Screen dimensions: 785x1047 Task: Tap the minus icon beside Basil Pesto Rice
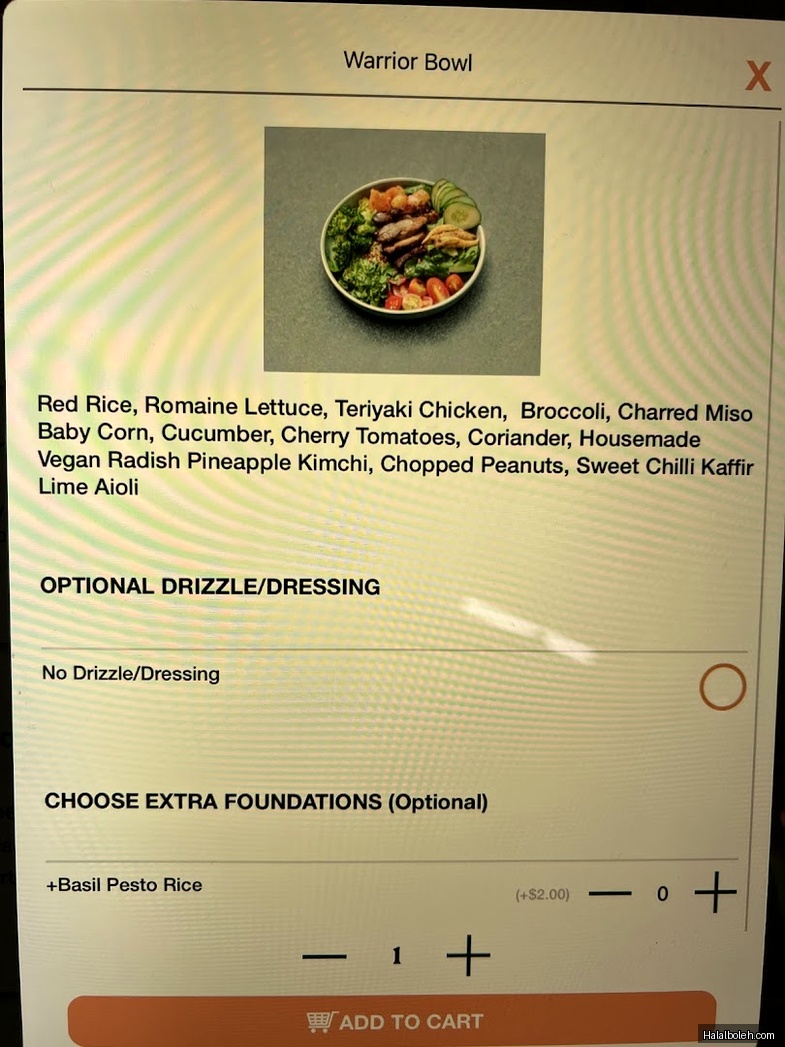point(611,893)
